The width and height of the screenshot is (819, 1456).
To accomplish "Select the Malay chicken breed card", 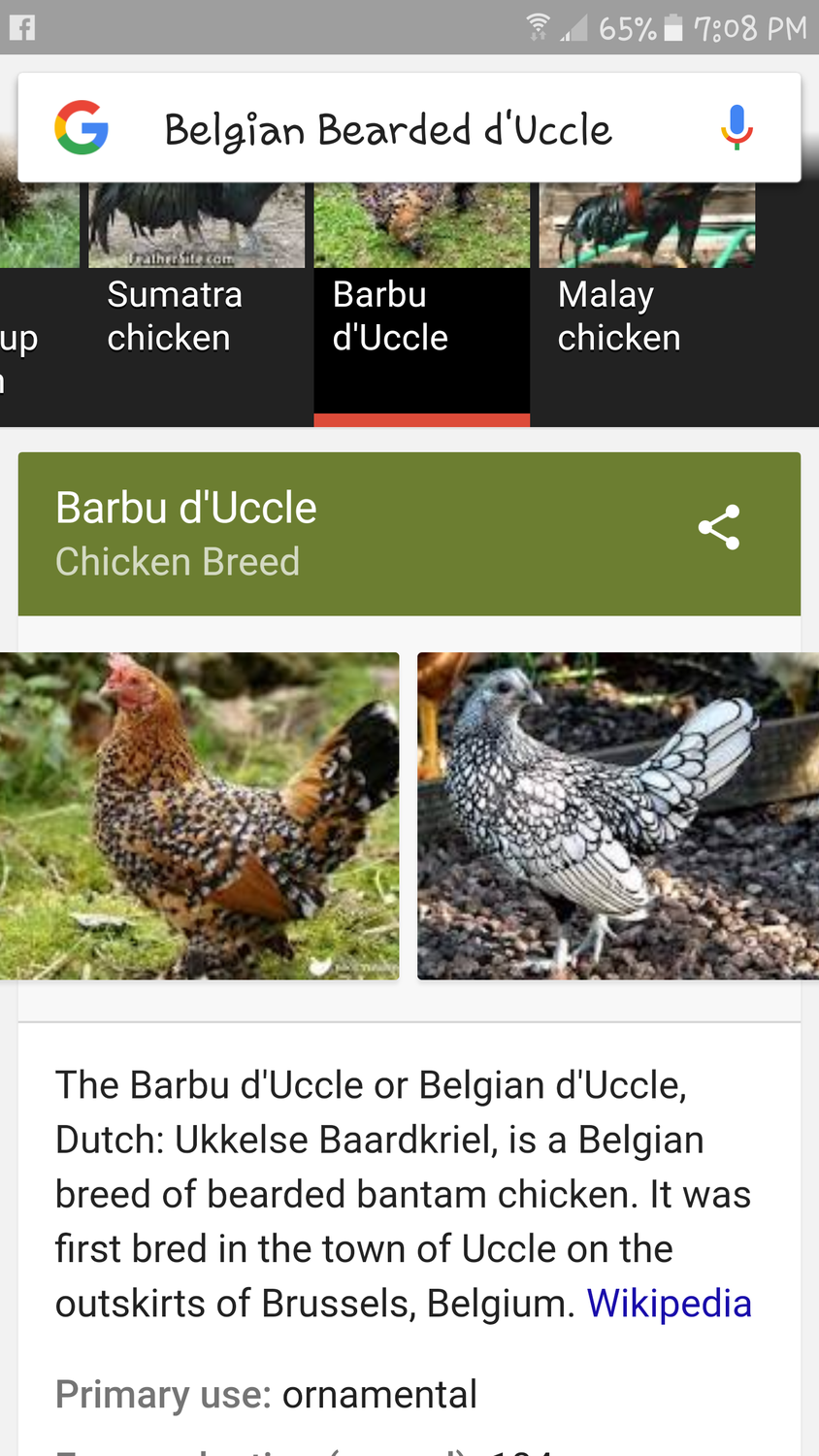I will pyautogui.click(x=646, y=301).
